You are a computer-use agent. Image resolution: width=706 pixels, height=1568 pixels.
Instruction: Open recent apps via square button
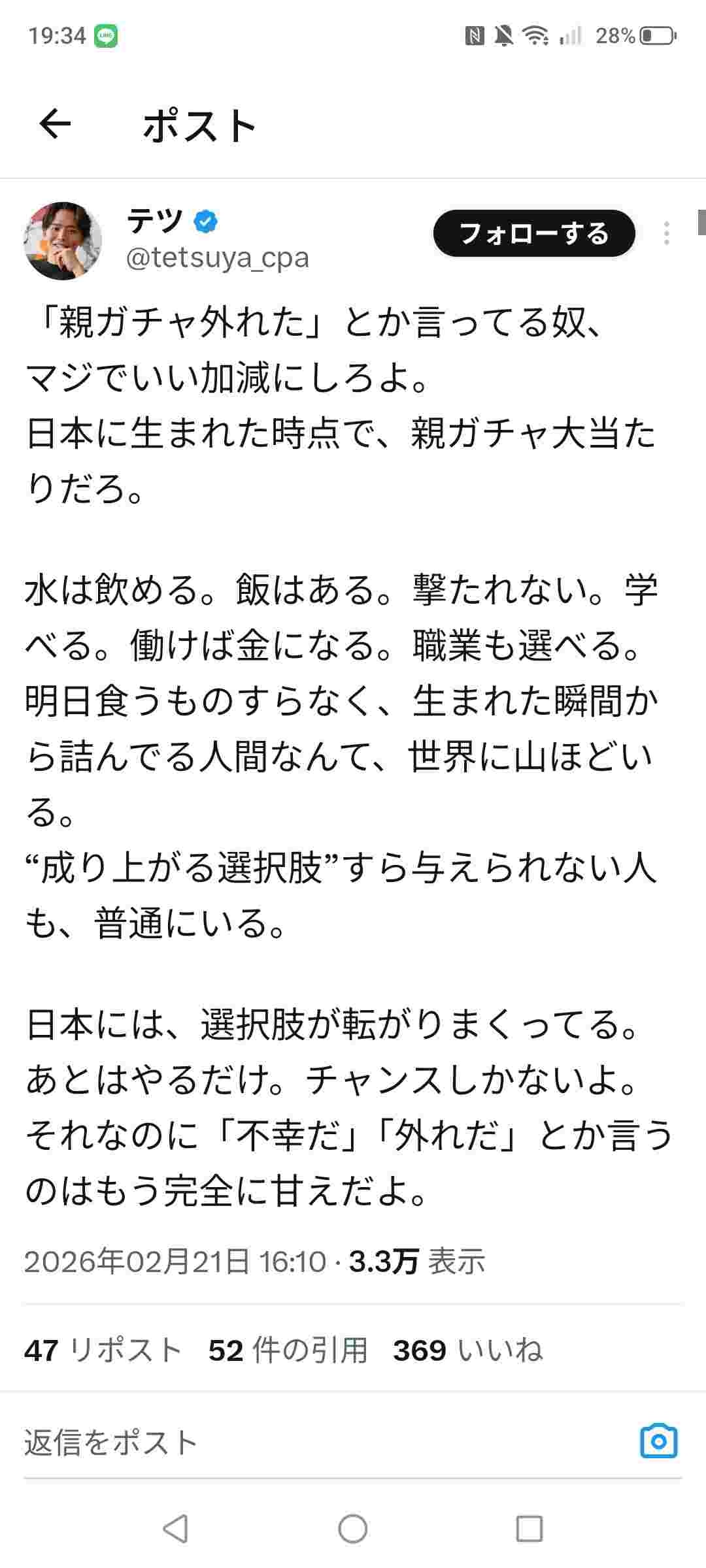coord(529,1528)
